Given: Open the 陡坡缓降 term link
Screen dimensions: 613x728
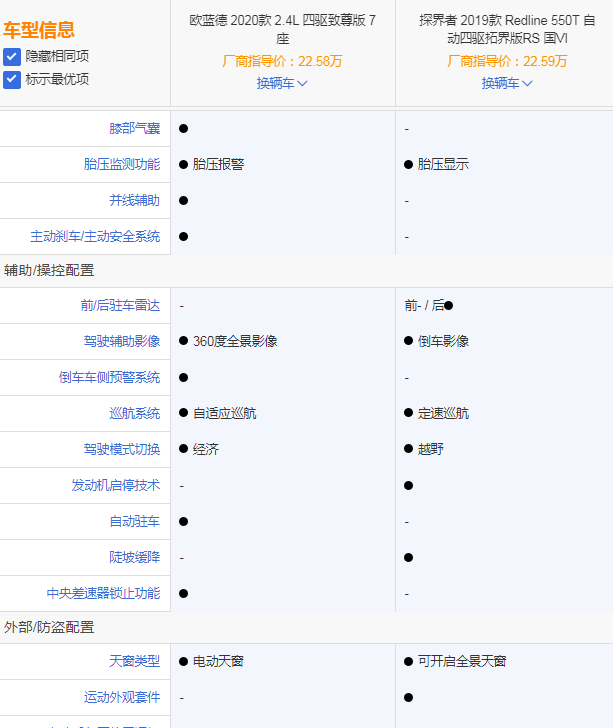Looking at the screenshot, I should click(x=134, y=557).
